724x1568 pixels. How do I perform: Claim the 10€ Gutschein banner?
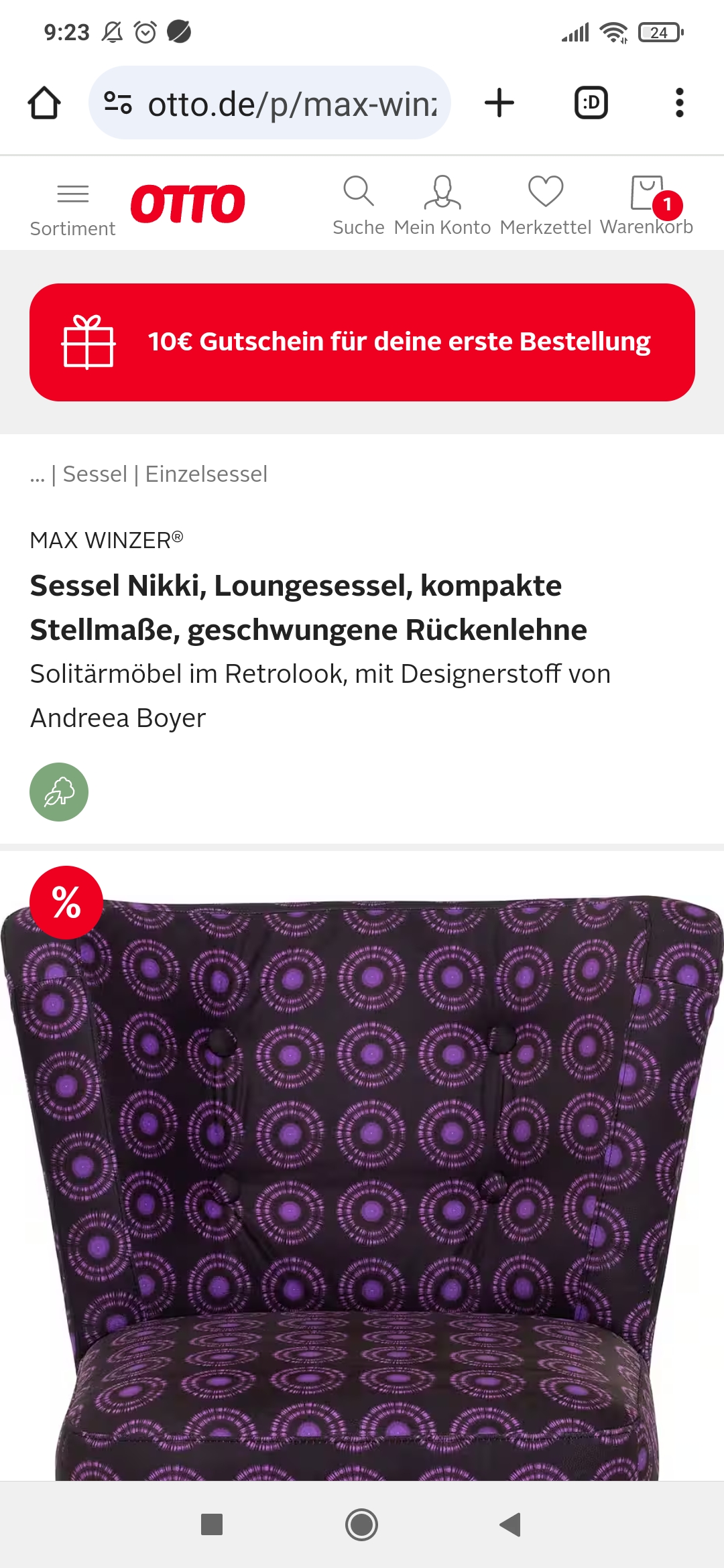click(362, 342)
